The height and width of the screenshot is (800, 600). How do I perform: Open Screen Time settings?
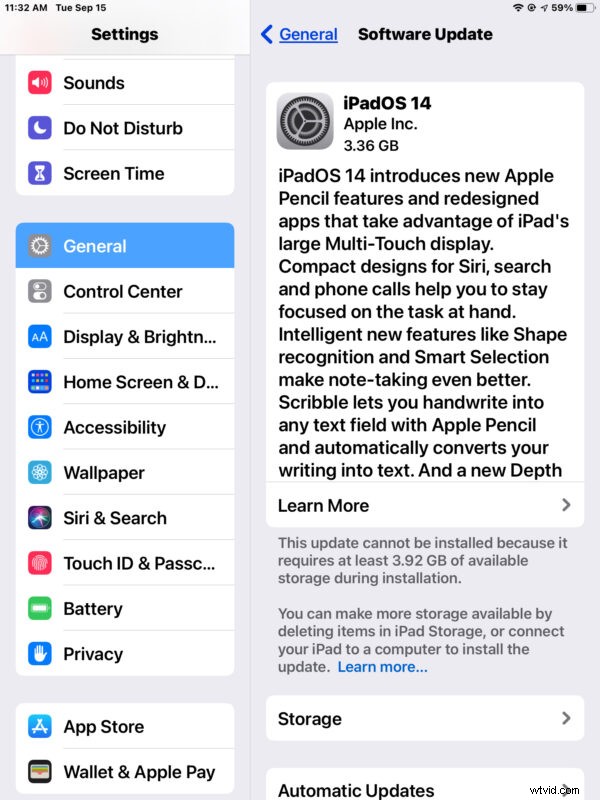point(125,173)
